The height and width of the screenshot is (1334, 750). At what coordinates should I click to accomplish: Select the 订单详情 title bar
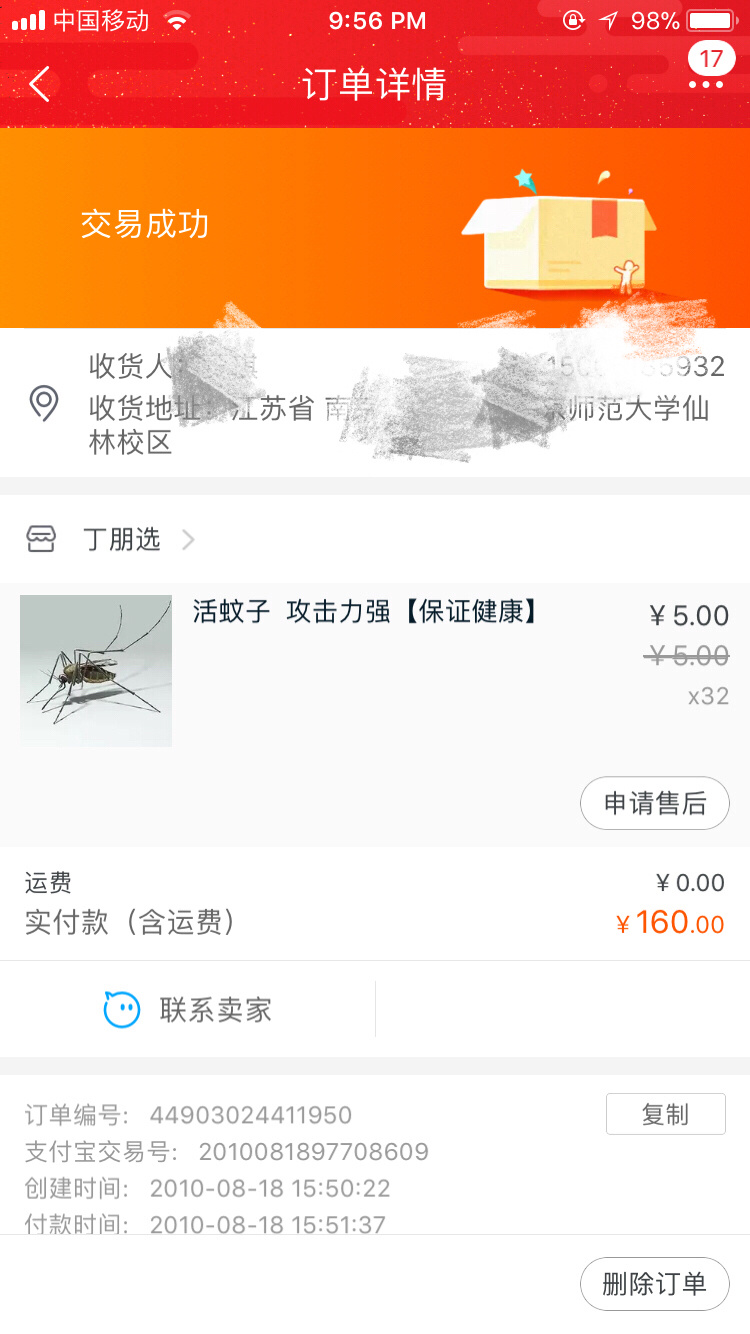tap(375, 85)
